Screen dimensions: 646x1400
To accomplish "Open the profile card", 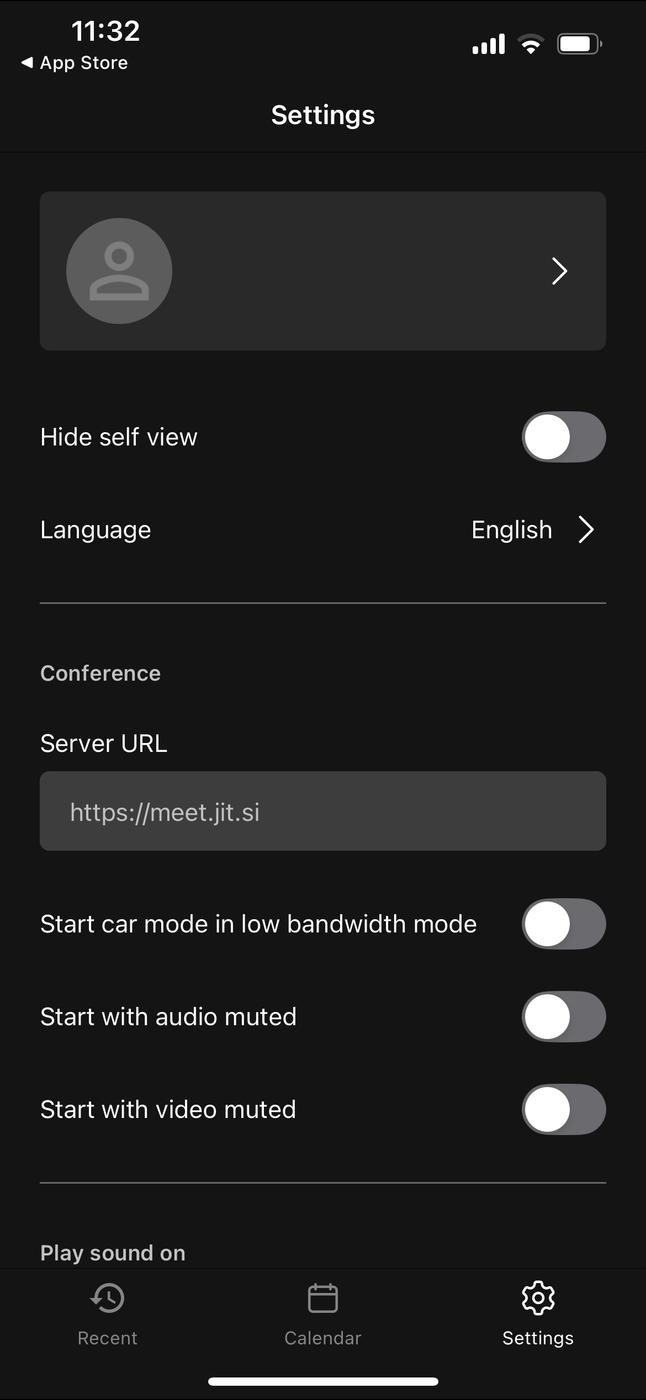I will tap(322, 271).
